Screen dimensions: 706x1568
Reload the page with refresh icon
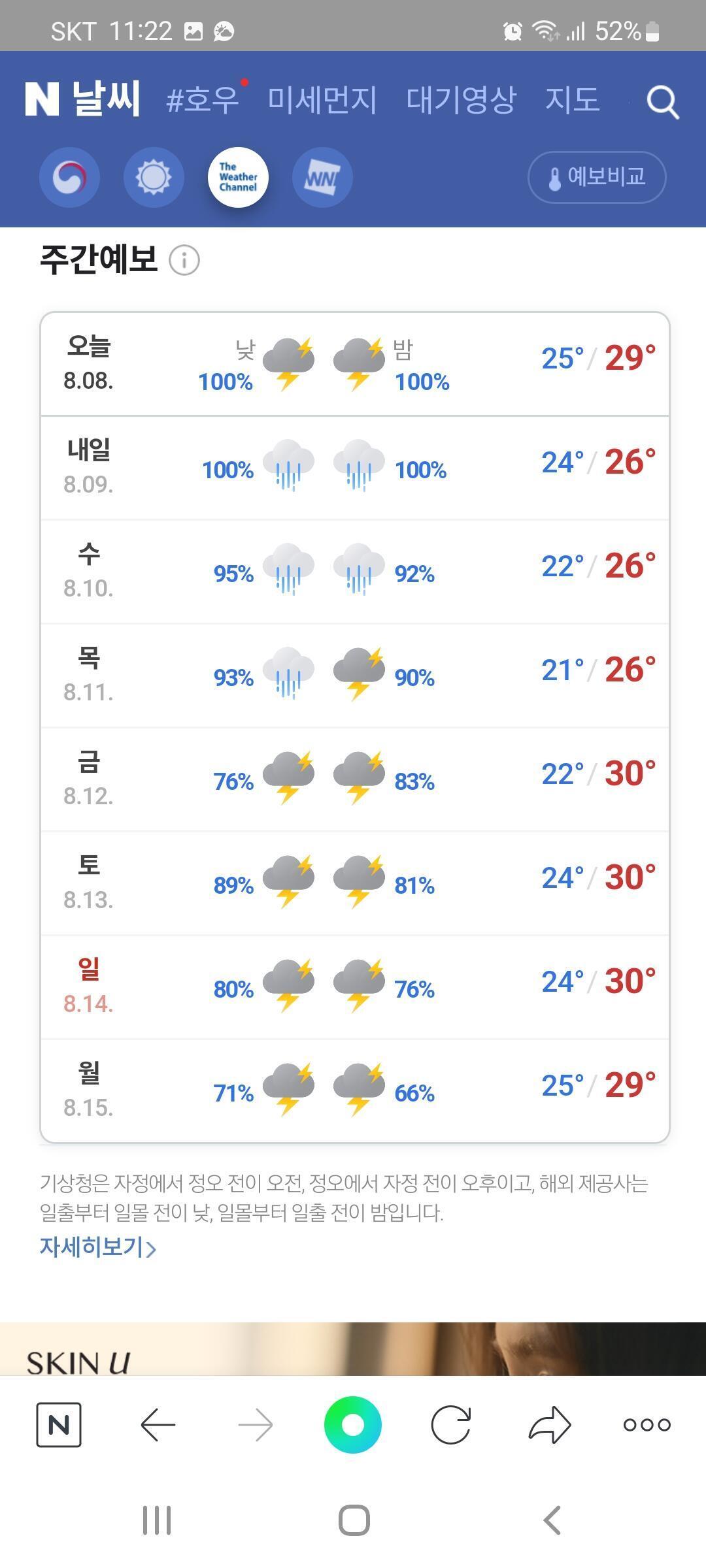(451, 1424)
